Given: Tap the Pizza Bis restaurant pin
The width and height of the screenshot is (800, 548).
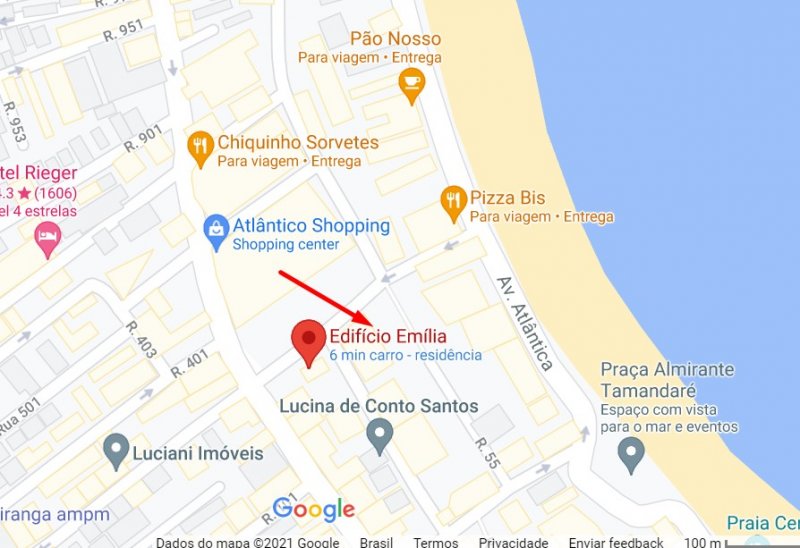Looking at the screenshot, I should (454, 202).
